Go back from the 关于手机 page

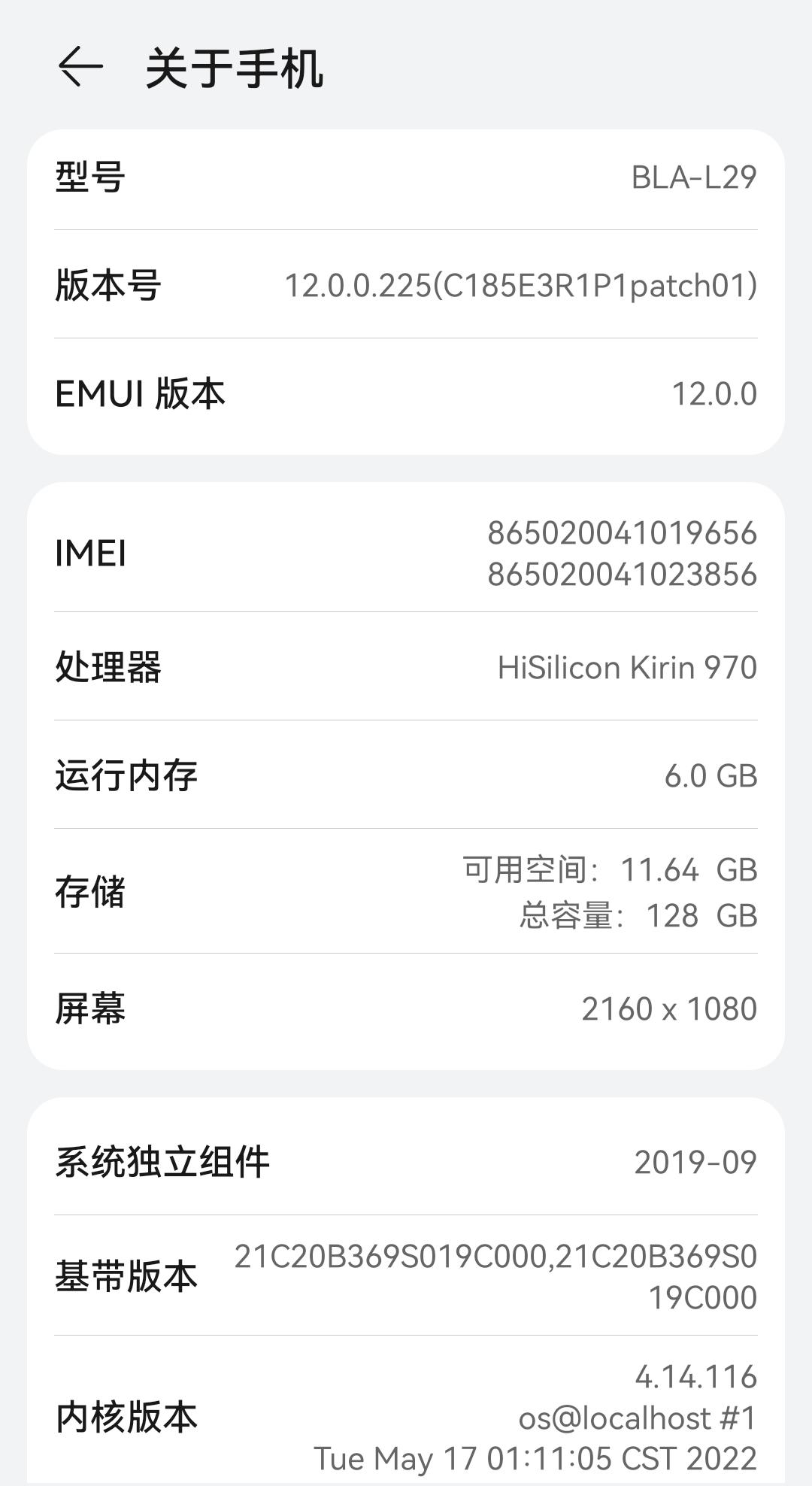pyautogui.click(x=80, y=67)
